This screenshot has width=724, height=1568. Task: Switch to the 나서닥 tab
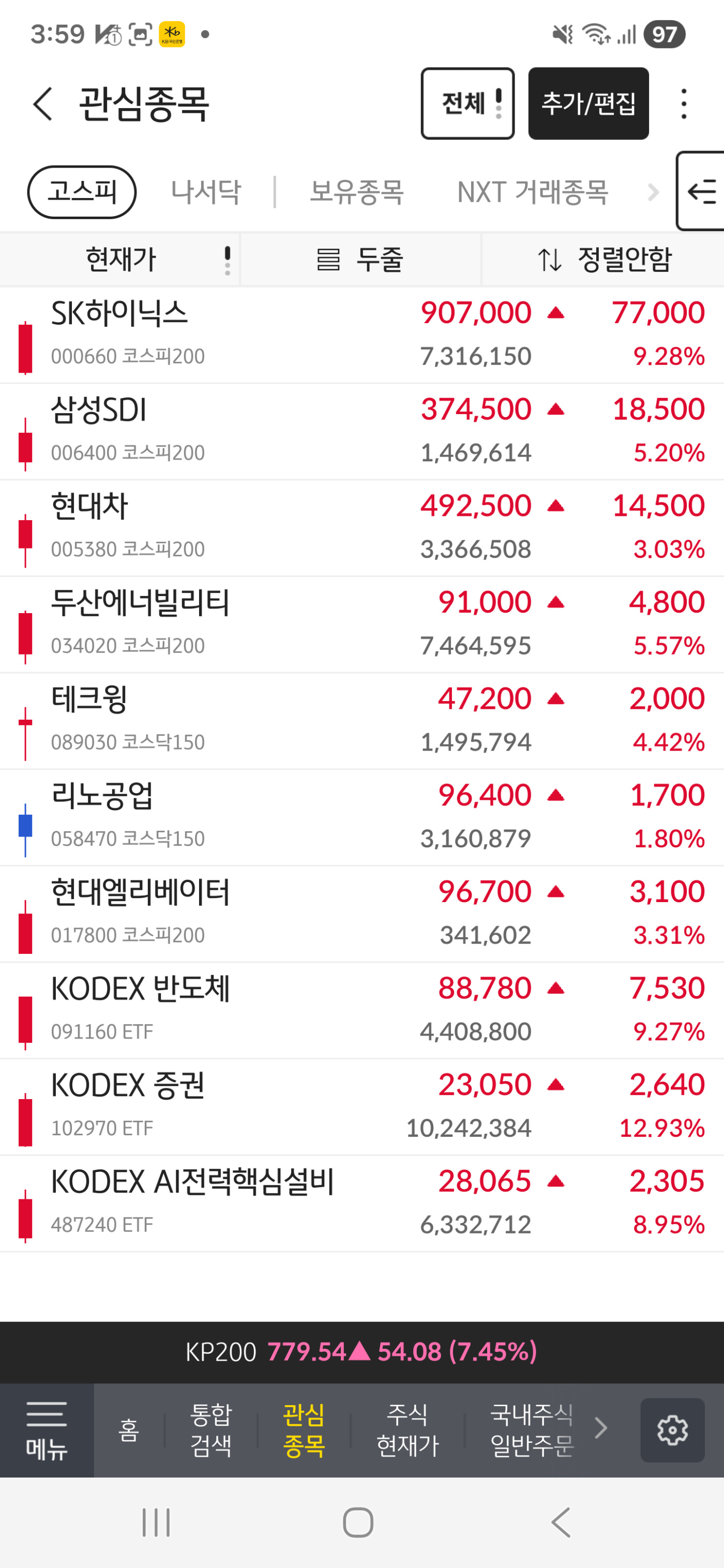(206, 192)
